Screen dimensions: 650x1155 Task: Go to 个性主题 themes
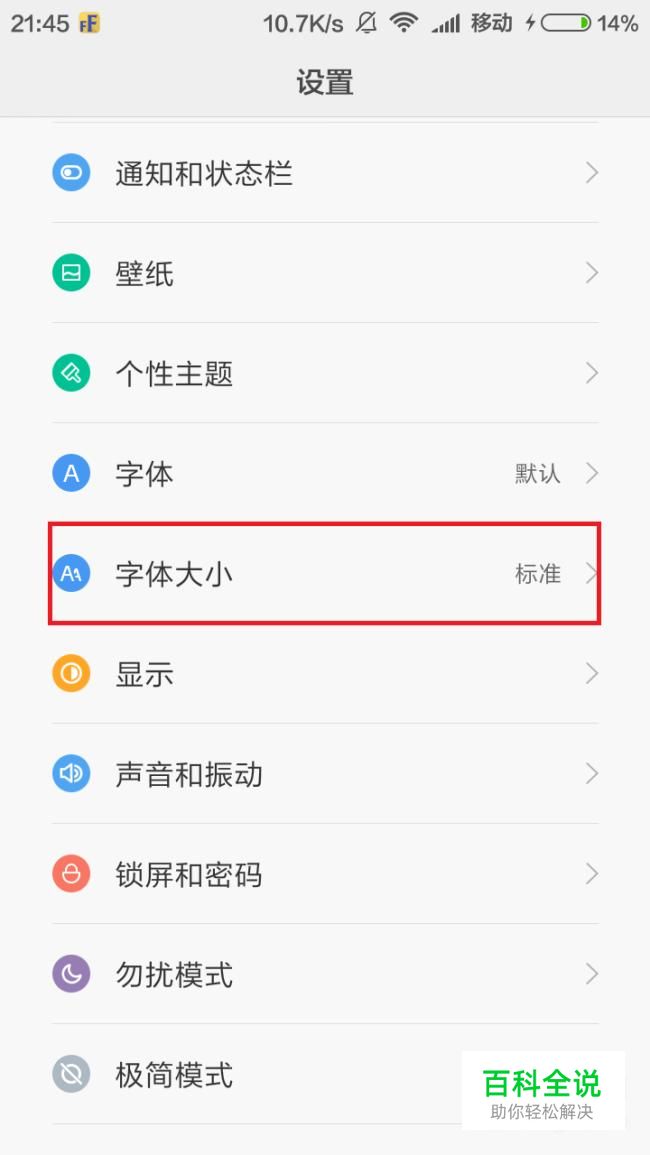[x=175, y=374]
